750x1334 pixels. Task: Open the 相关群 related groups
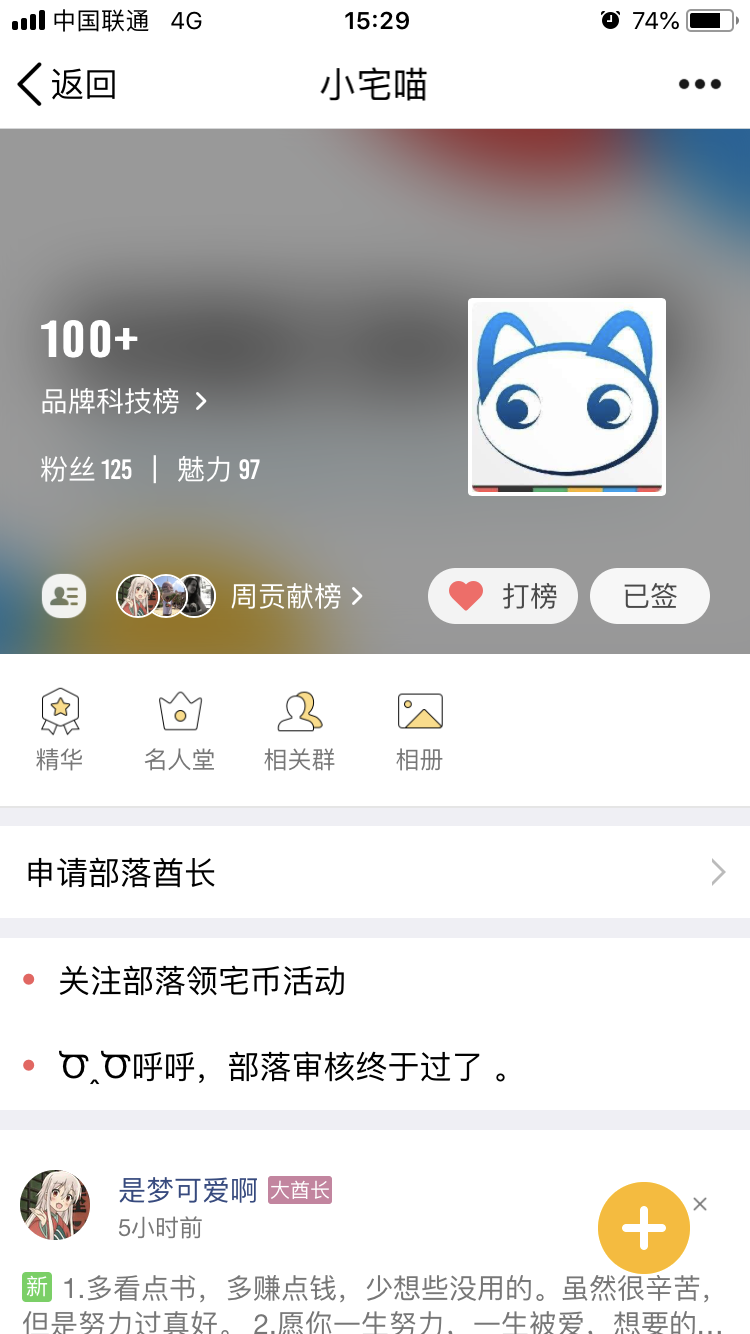coord(299,731)
